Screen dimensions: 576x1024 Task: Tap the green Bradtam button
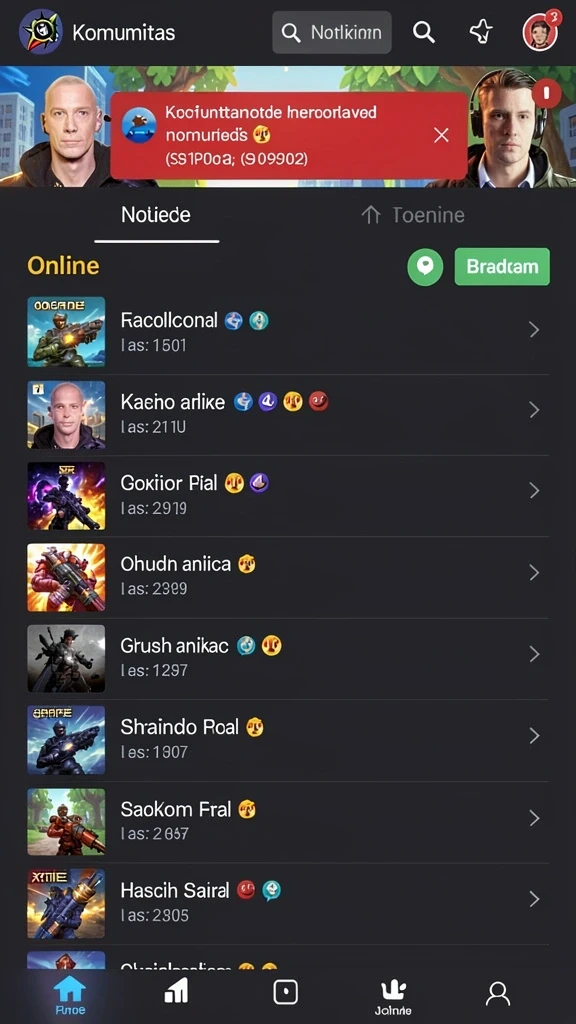tap(502, 266)
